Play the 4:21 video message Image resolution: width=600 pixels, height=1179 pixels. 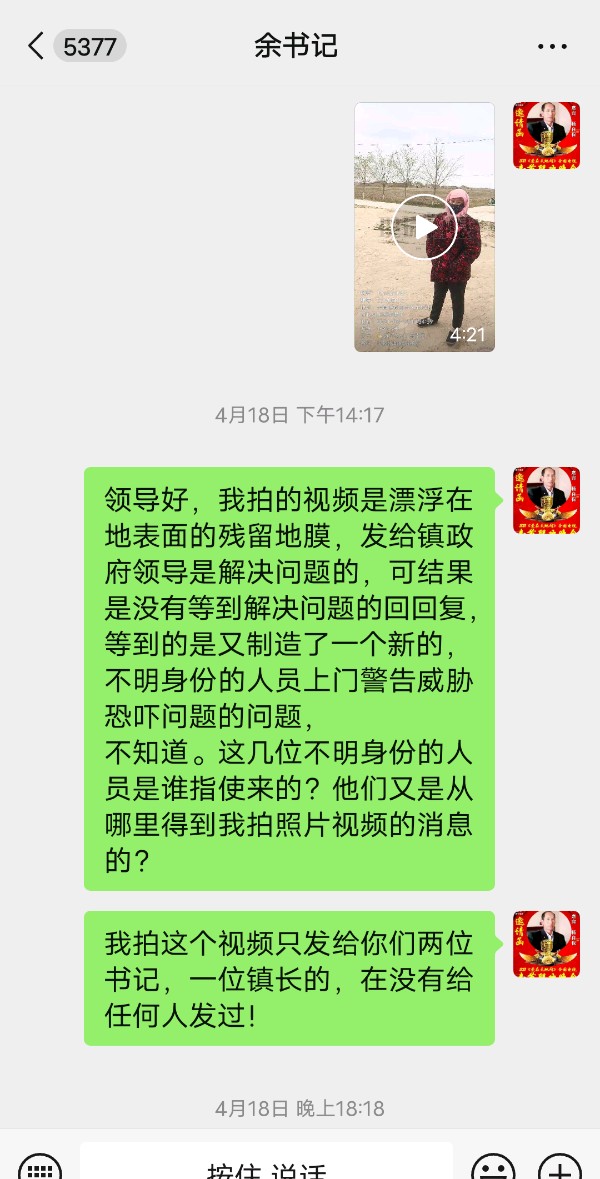(x=424, y=227)
